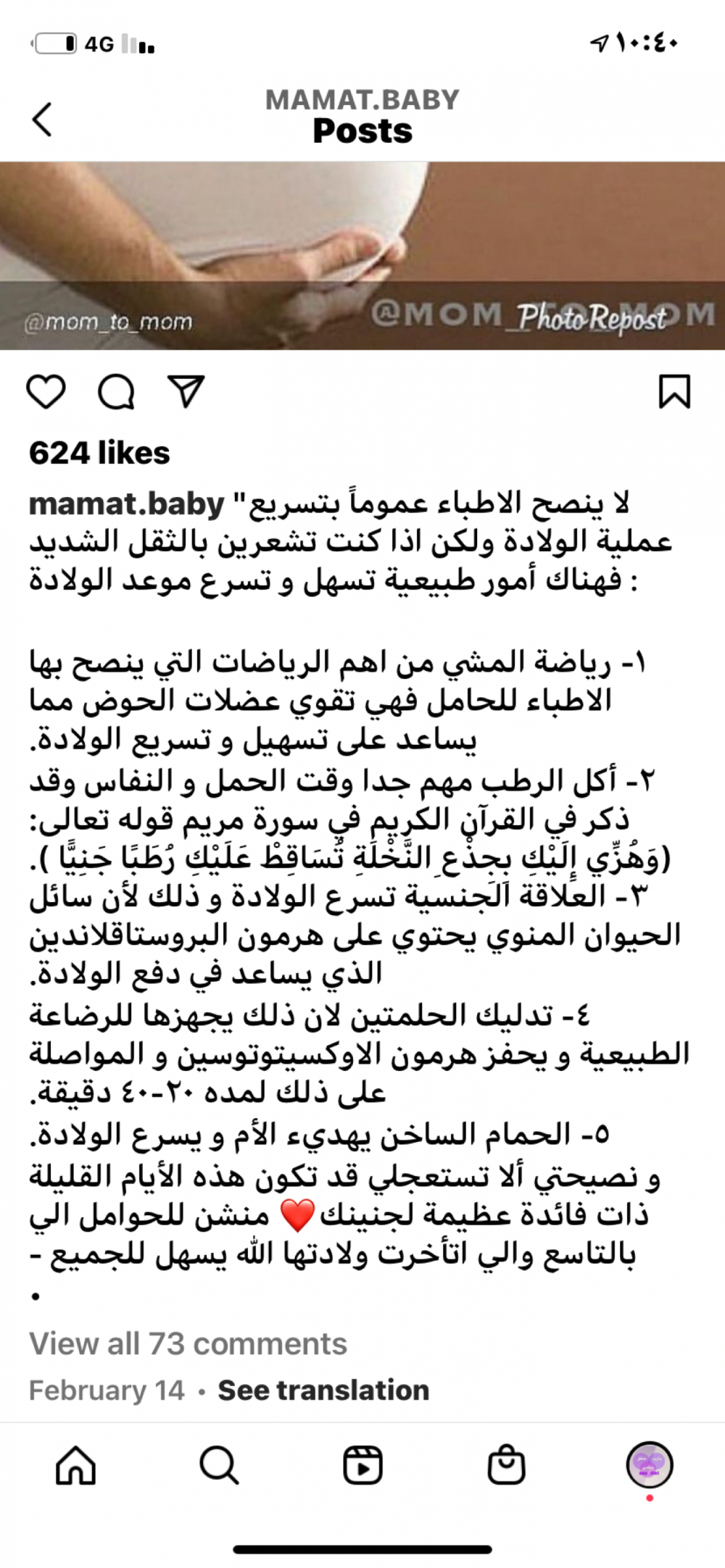Screen dimensions: 725x1568
Task: Switch to the Home tab
Action: (75, 1465)
